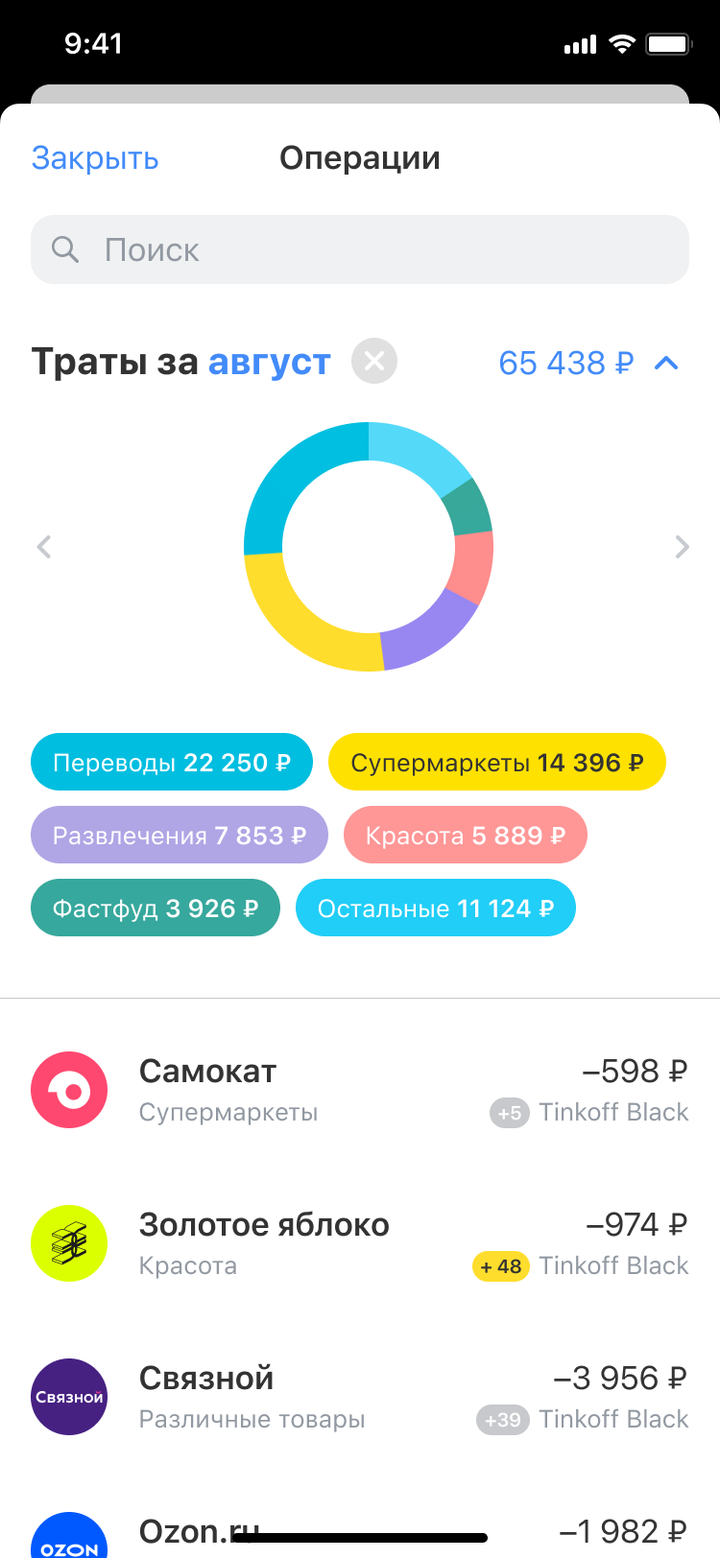Clear the August filter with the X

click(374, 362)
